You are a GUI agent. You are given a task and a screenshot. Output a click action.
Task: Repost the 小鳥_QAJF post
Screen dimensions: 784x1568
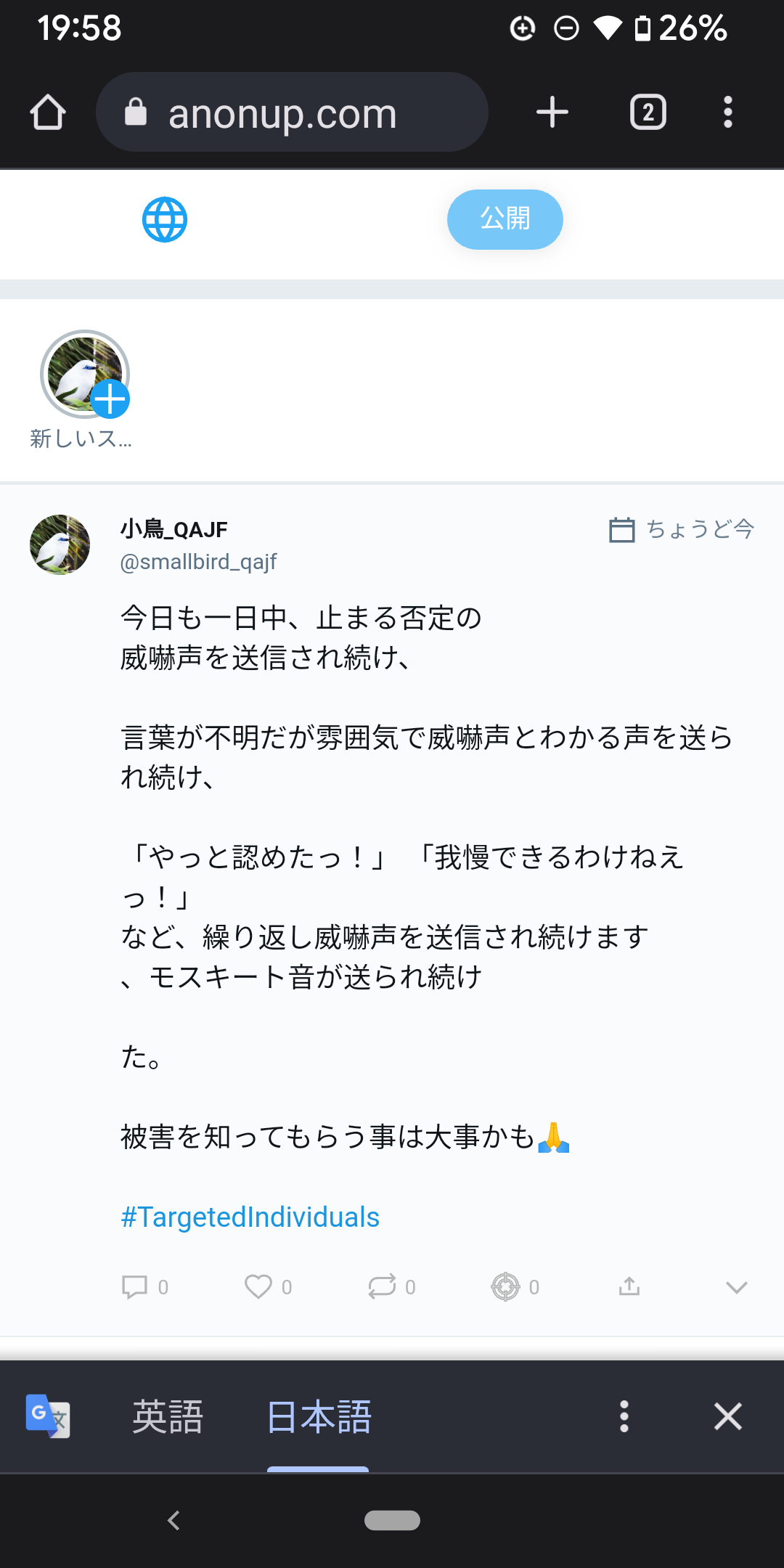click(x=382, y=1287)
